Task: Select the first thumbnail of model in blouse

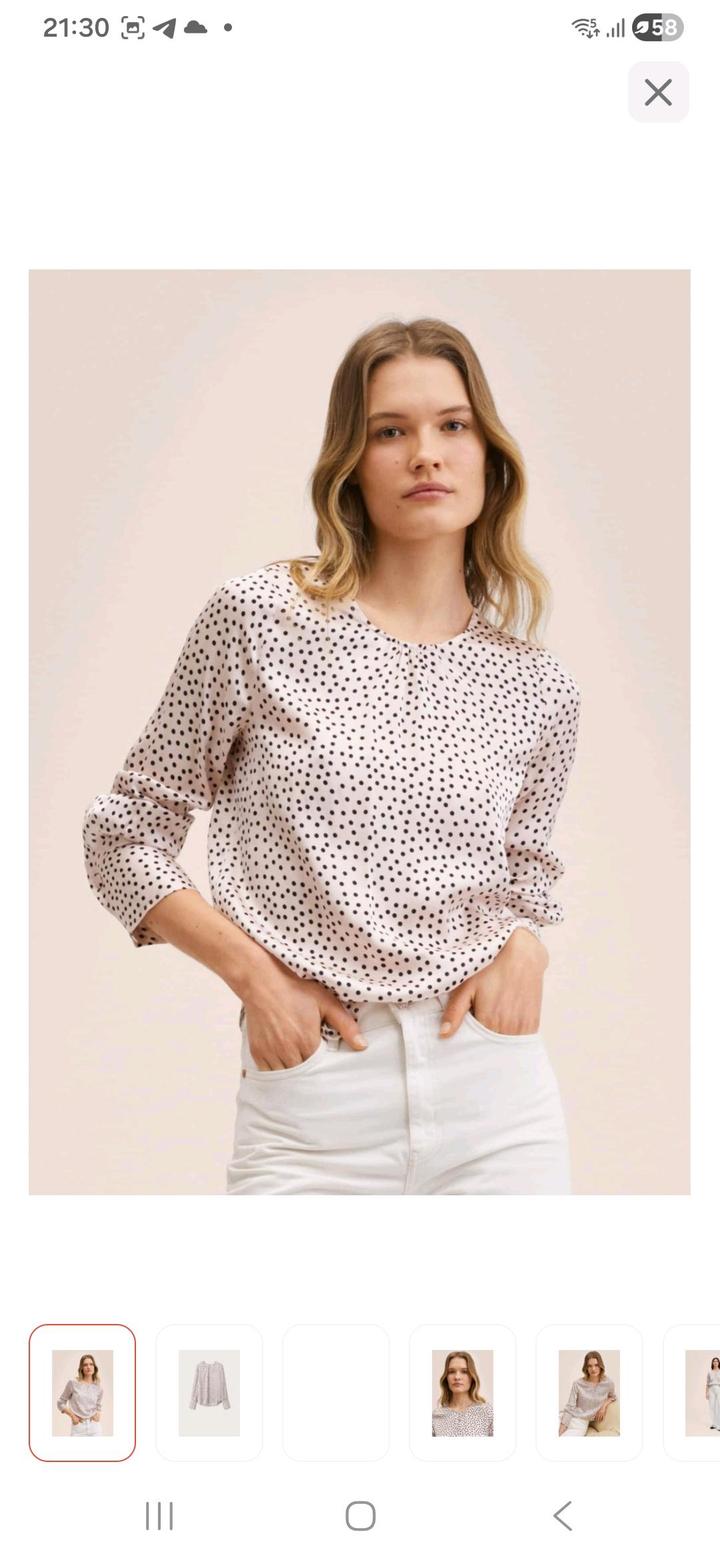Action: (x=82, y=1392)
